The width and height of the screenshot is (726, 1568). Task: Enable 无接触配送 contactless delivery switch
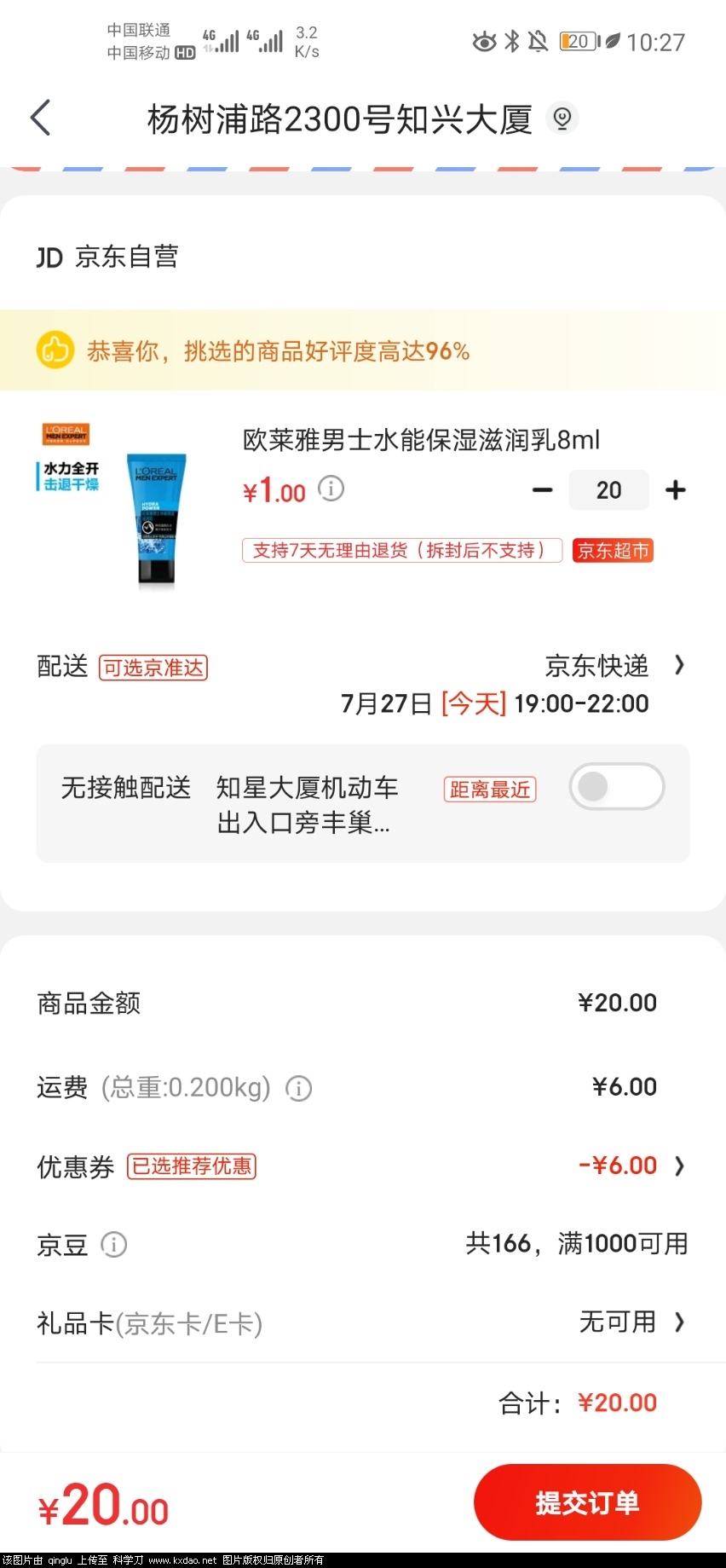(616, 786)
